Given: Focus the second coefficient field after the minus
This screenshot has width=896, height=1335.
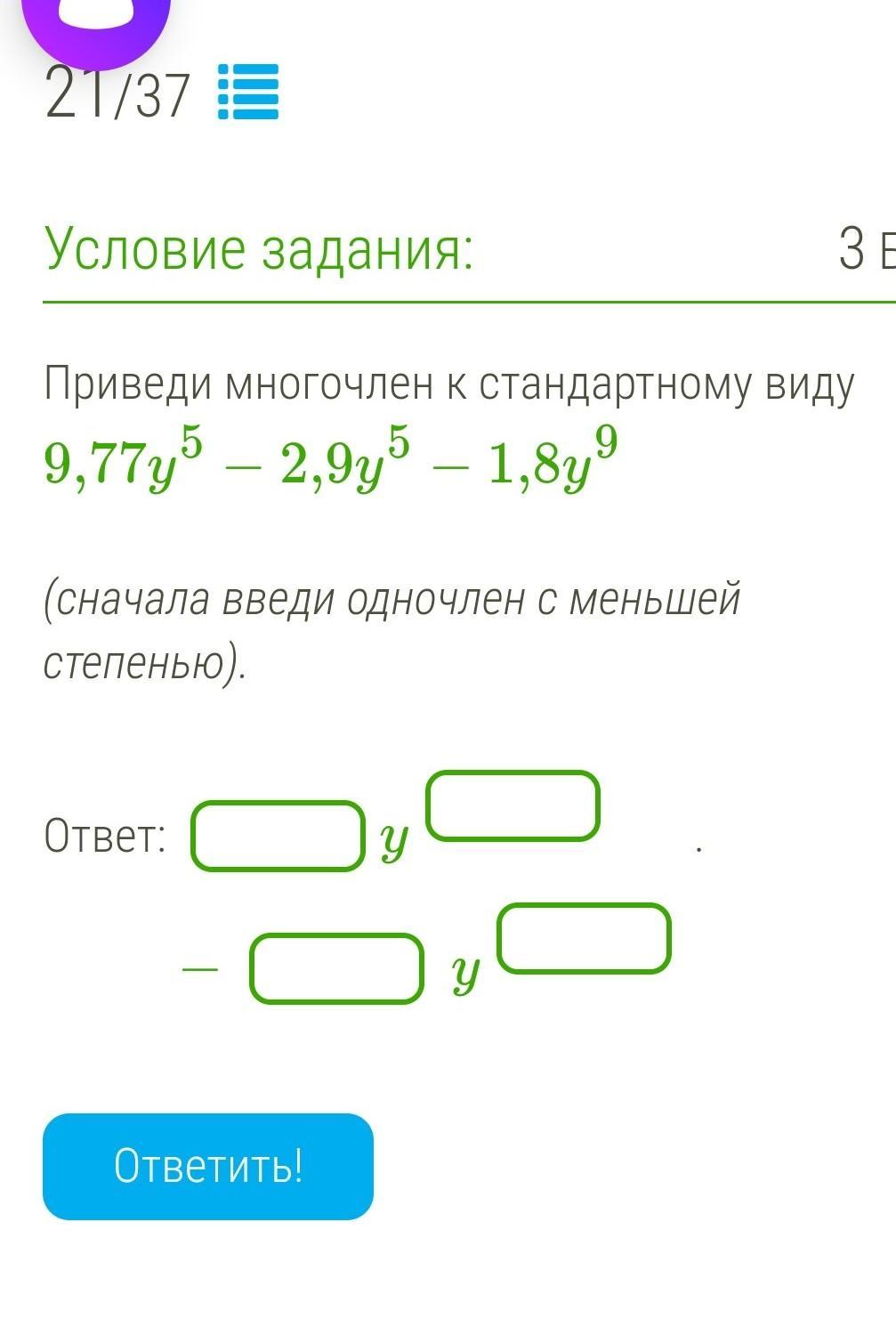Looking at the screenshot, I should point(335,968).
